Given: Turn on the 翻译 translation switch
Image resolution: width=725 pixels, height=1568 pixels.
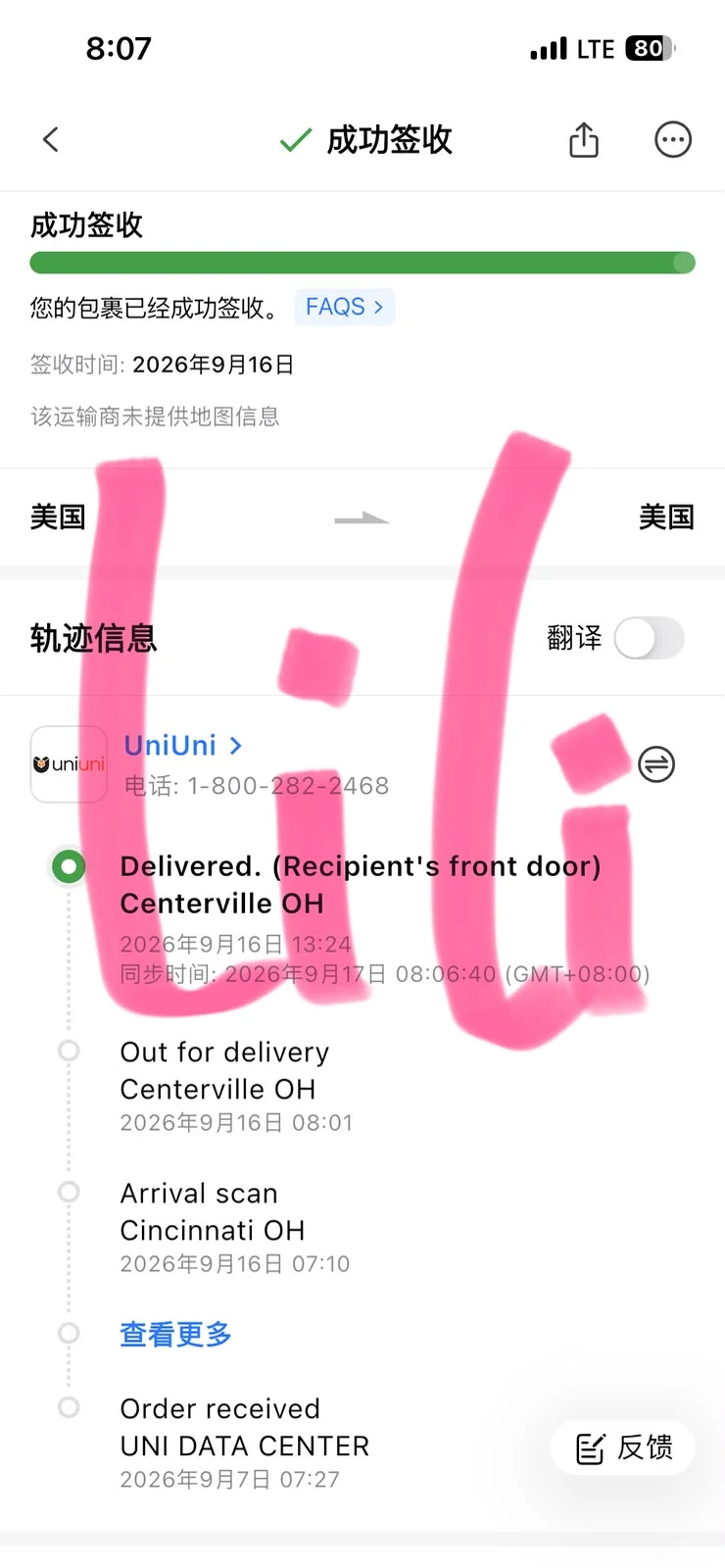Looking at the screenshot, I should [649, 638].
